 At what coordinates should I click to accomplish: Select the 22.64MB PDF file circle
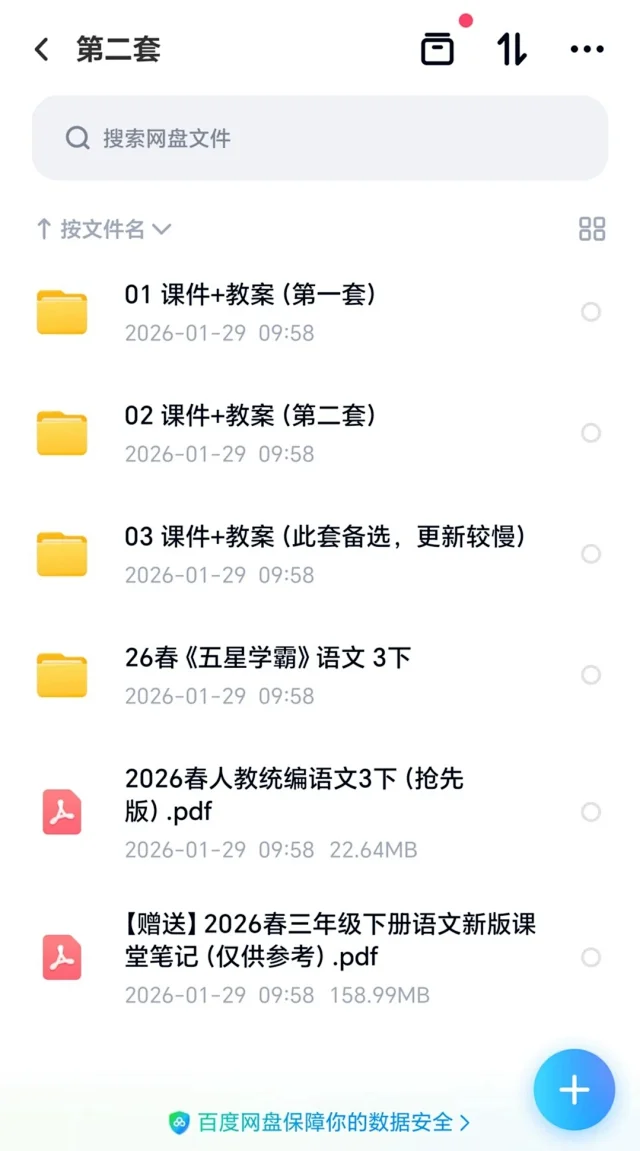point(591,812)
